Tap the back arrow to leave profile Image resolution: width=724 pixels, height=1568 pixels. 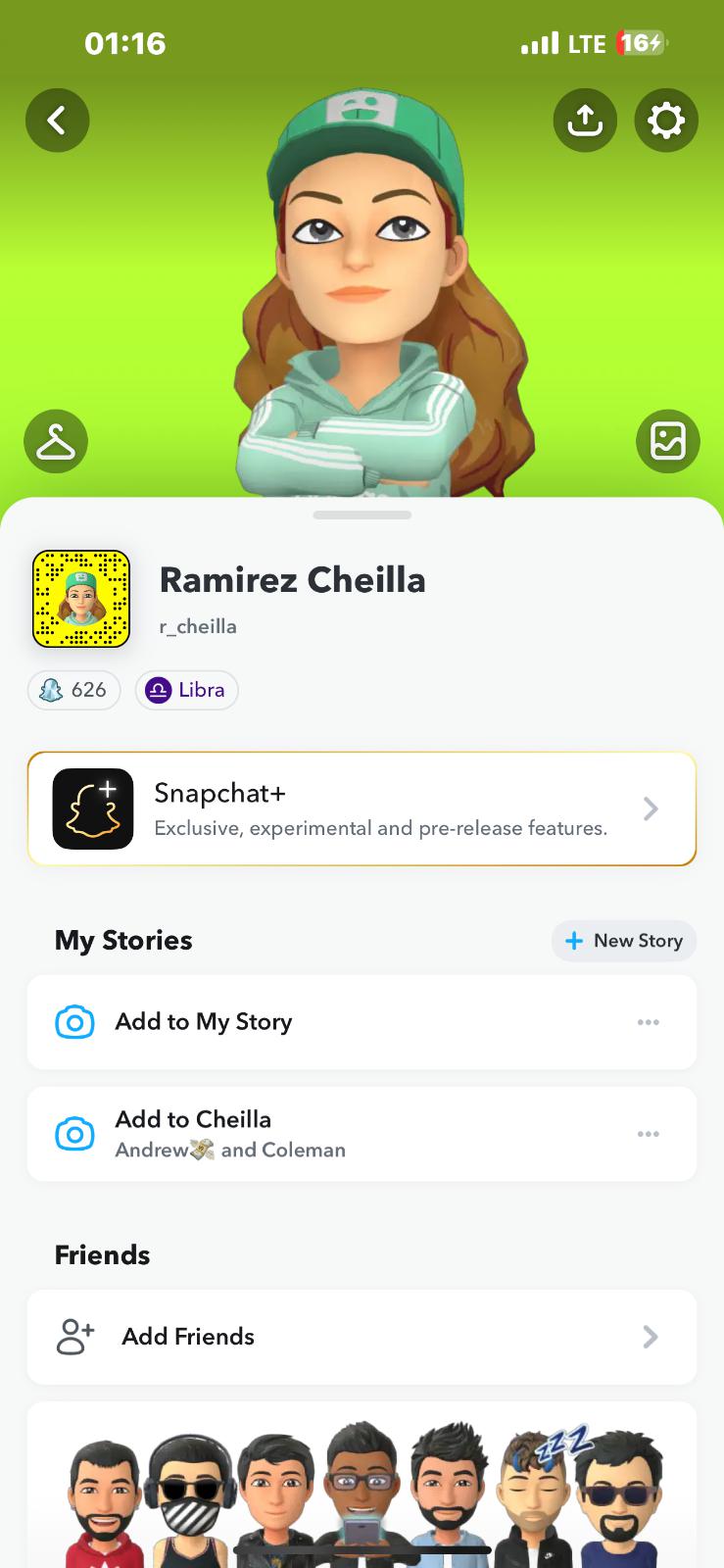(57, 120)
